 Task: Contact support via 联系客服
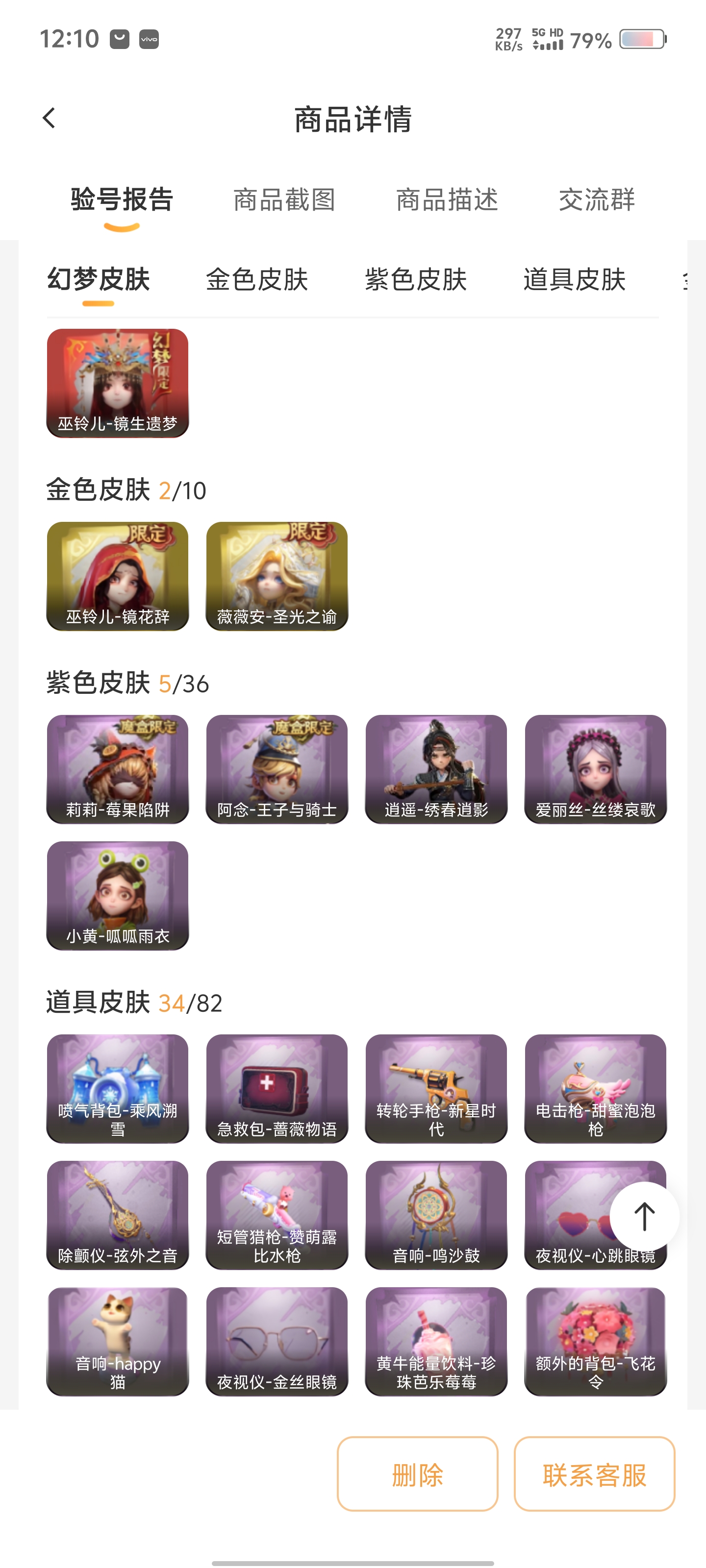click(x=595, y=1473)
